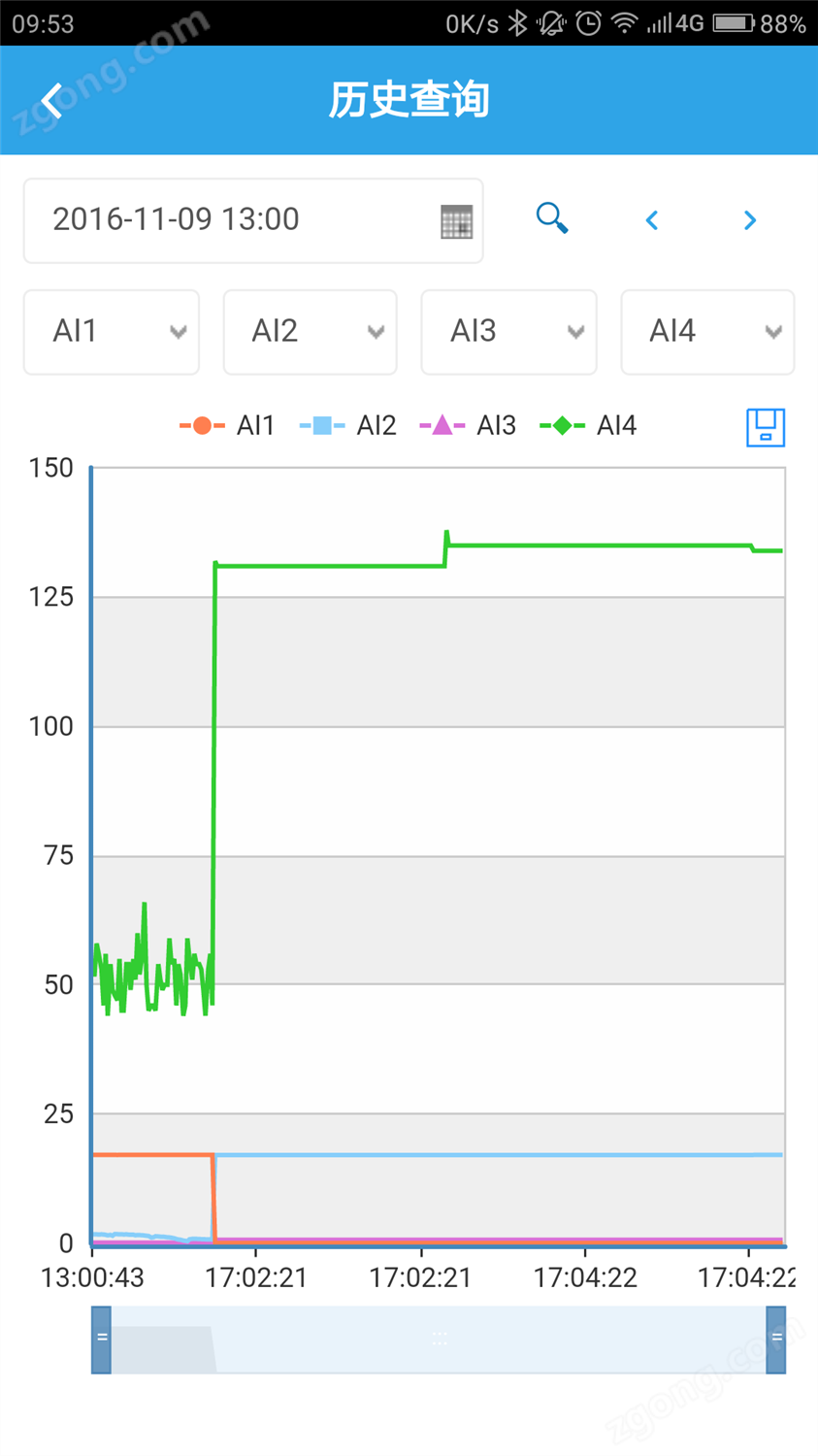Expand the AI3 channel dropdown

[508, 332]
